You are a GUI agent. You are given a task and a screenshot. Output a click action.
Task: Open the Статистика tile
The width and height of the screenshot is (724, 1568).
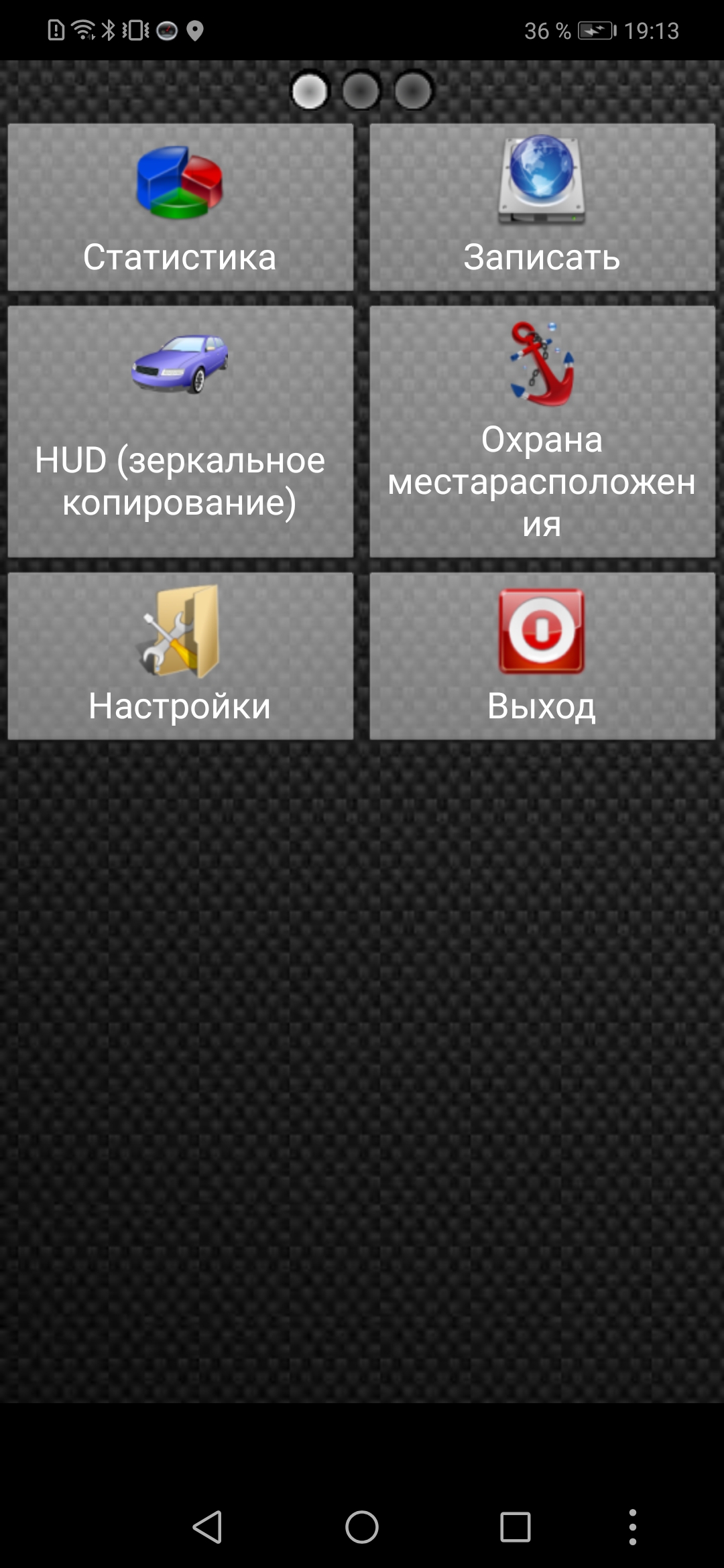[180, 207]
